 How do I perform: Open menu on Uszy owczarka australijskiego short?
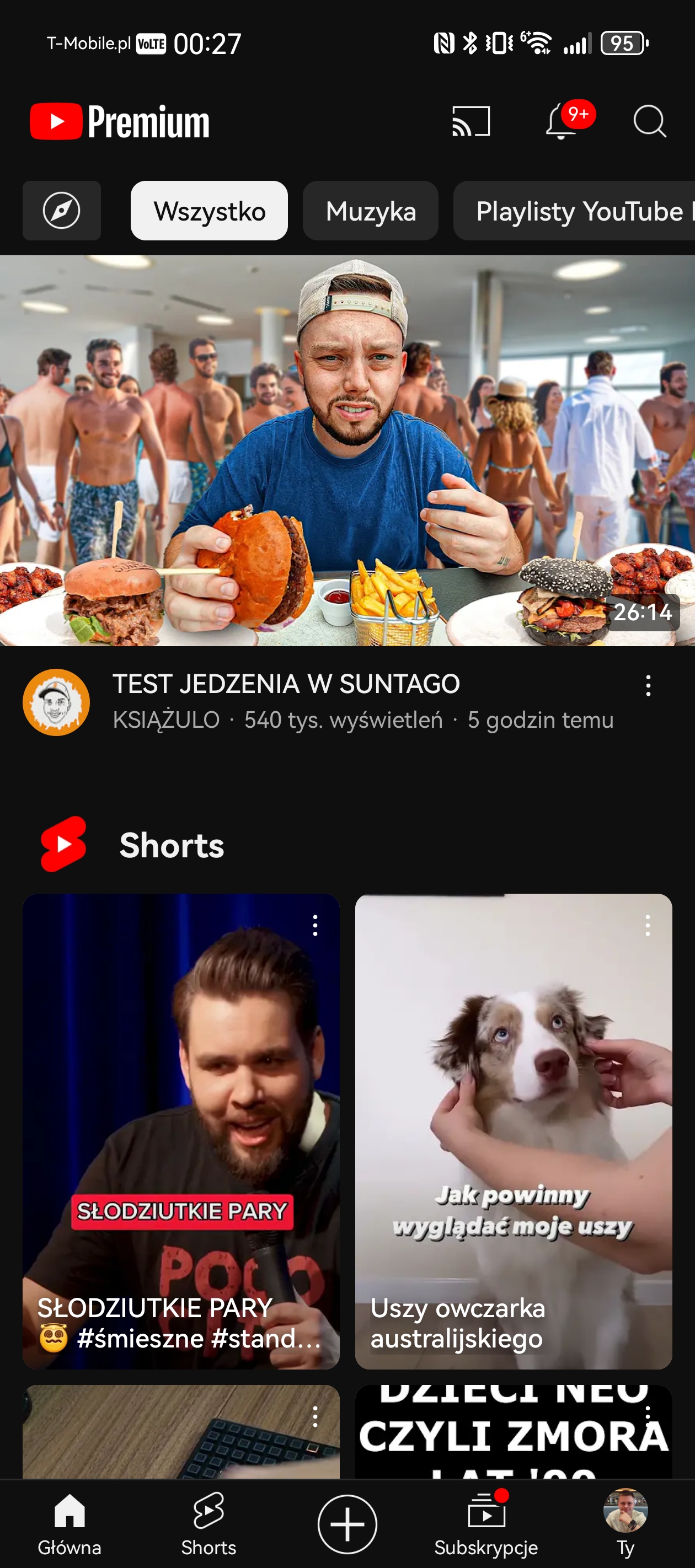point(648,925)
